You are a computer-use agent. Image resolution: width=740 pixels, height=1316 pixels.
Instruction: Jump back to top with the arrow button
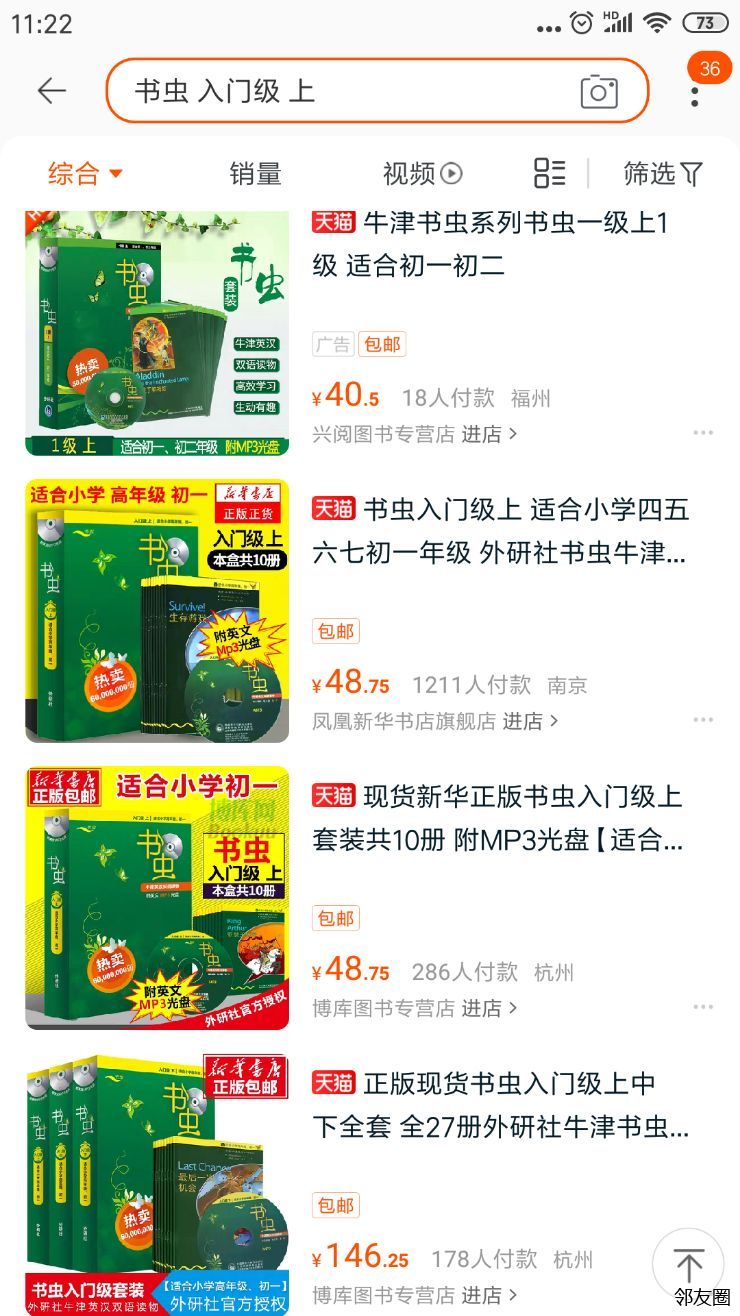(688, 1262)
